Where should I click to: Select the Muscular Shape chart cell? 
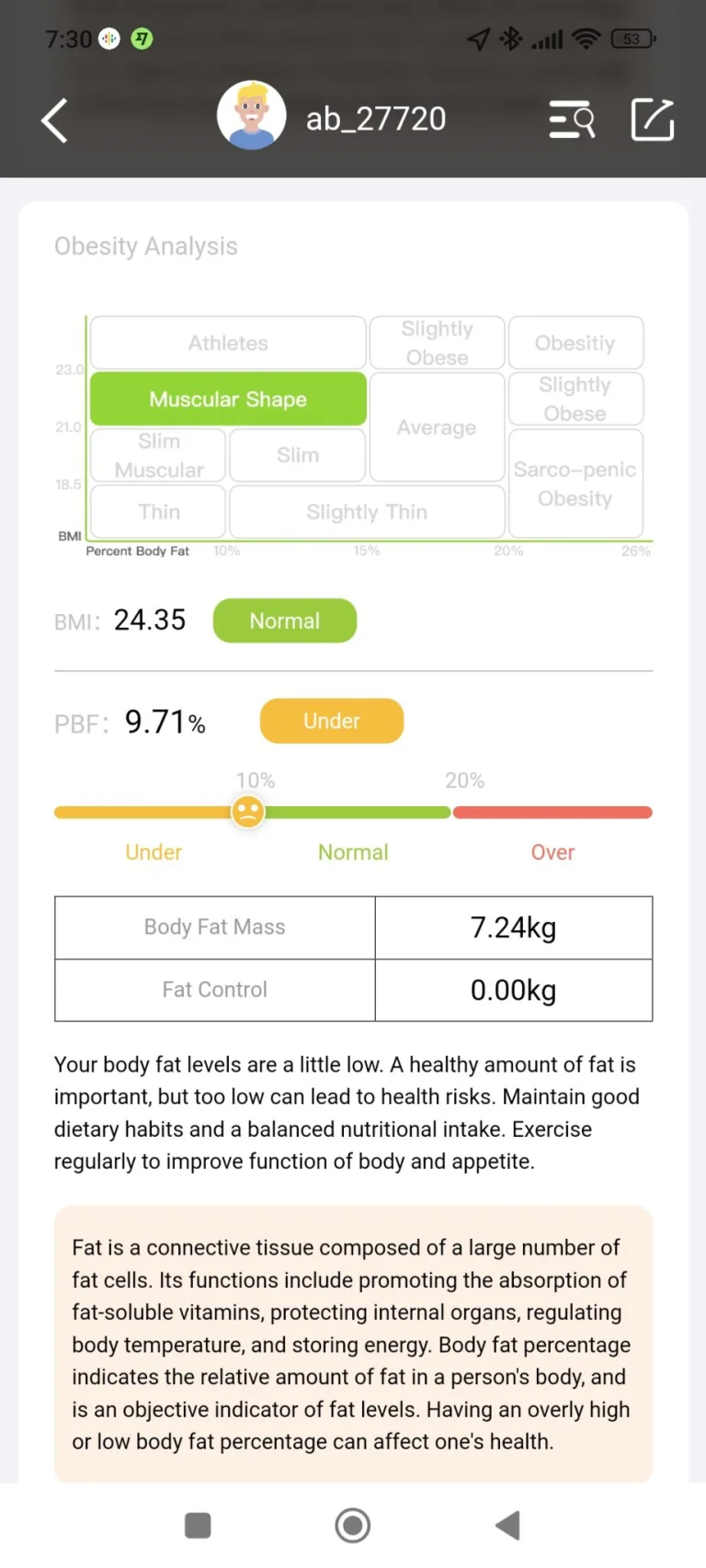coord(227,399)
